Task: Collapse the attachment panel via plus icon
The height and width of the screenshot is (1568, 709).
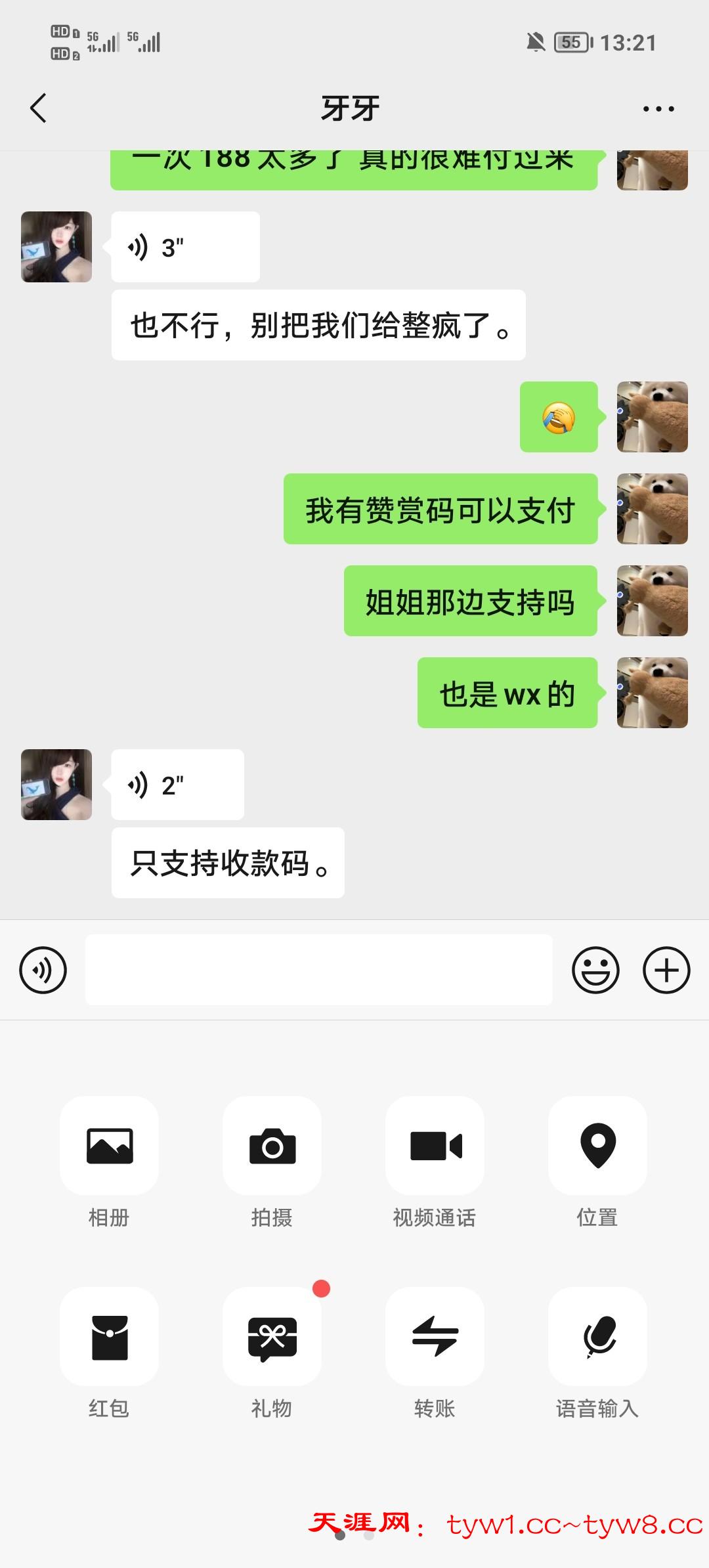Action: point(666,971)
